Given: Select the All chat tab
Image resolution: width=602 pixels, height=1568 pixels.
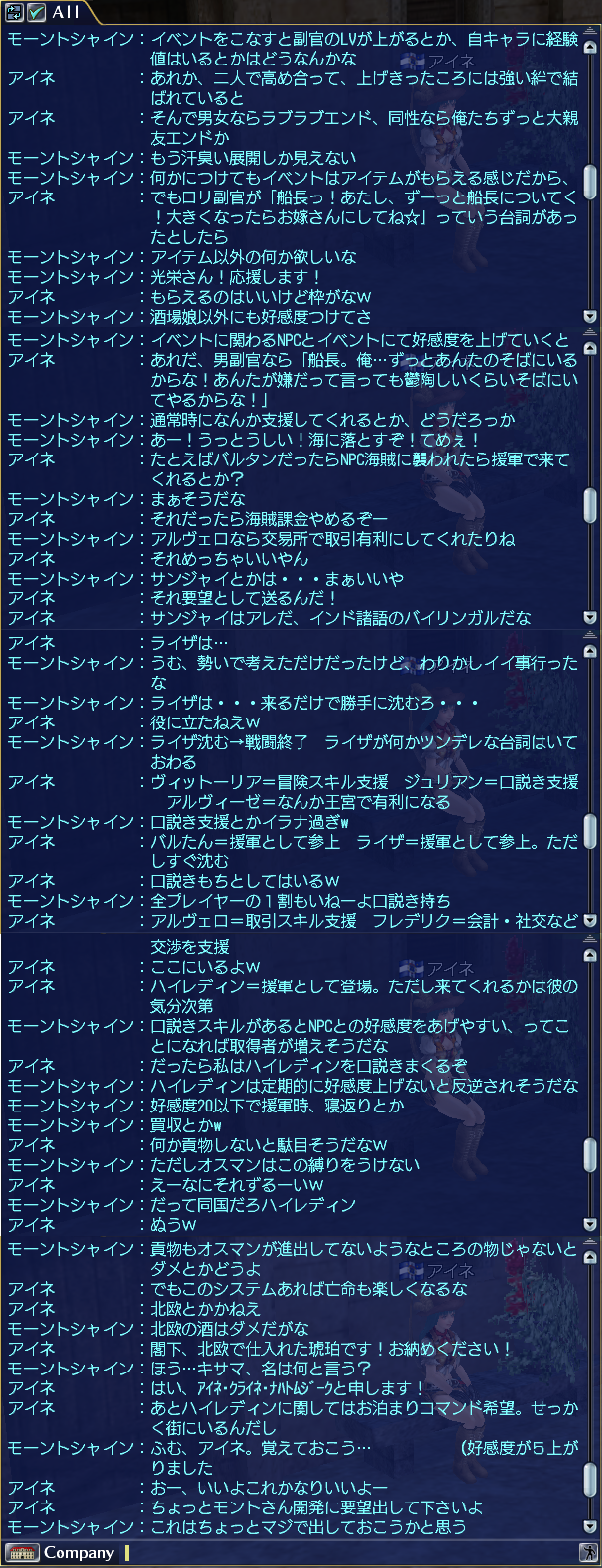Looking at the screenshot, I should coord(65,12).
